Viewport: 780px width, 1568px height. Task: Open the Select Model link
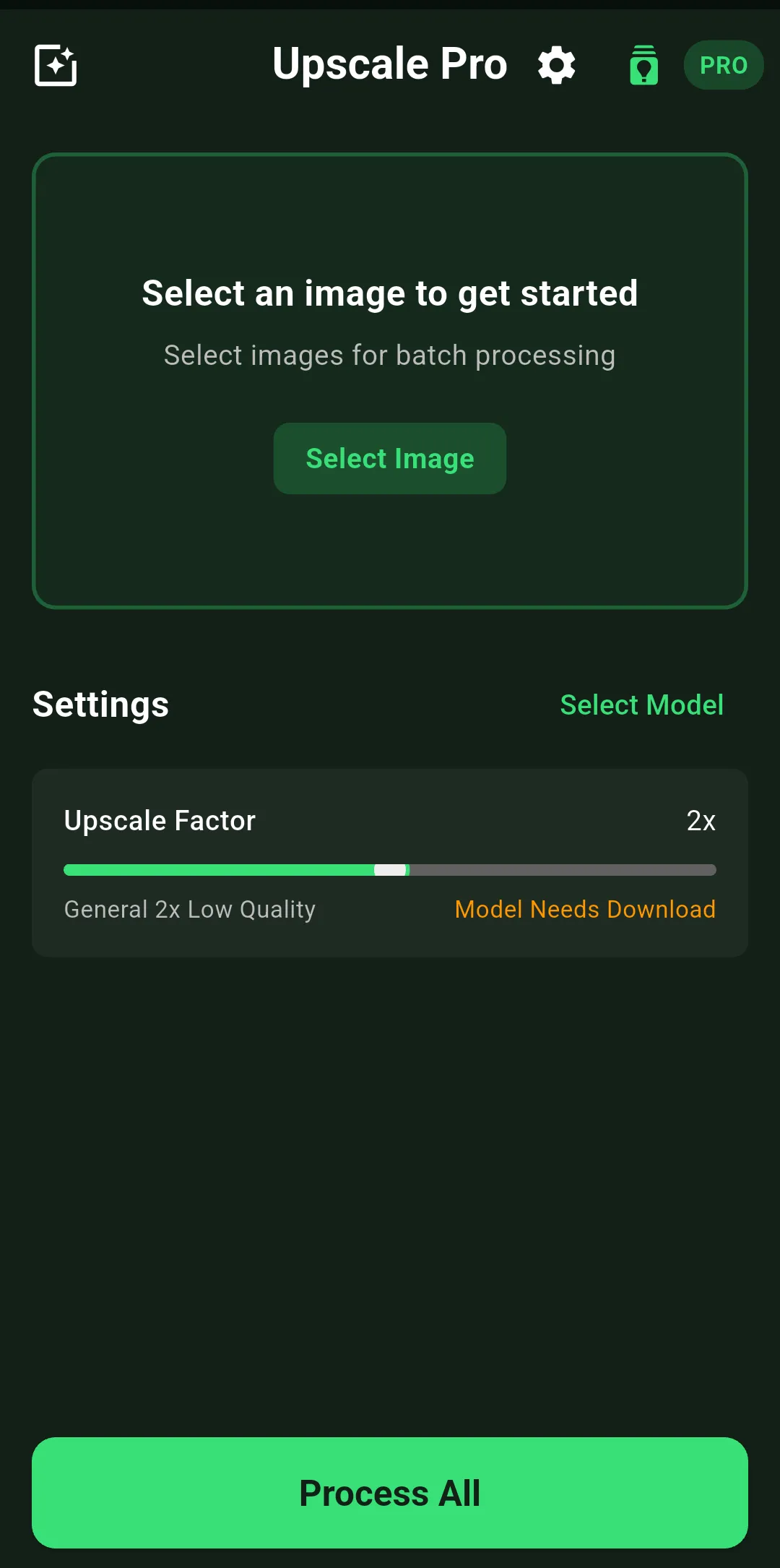[x=641, y=705]
